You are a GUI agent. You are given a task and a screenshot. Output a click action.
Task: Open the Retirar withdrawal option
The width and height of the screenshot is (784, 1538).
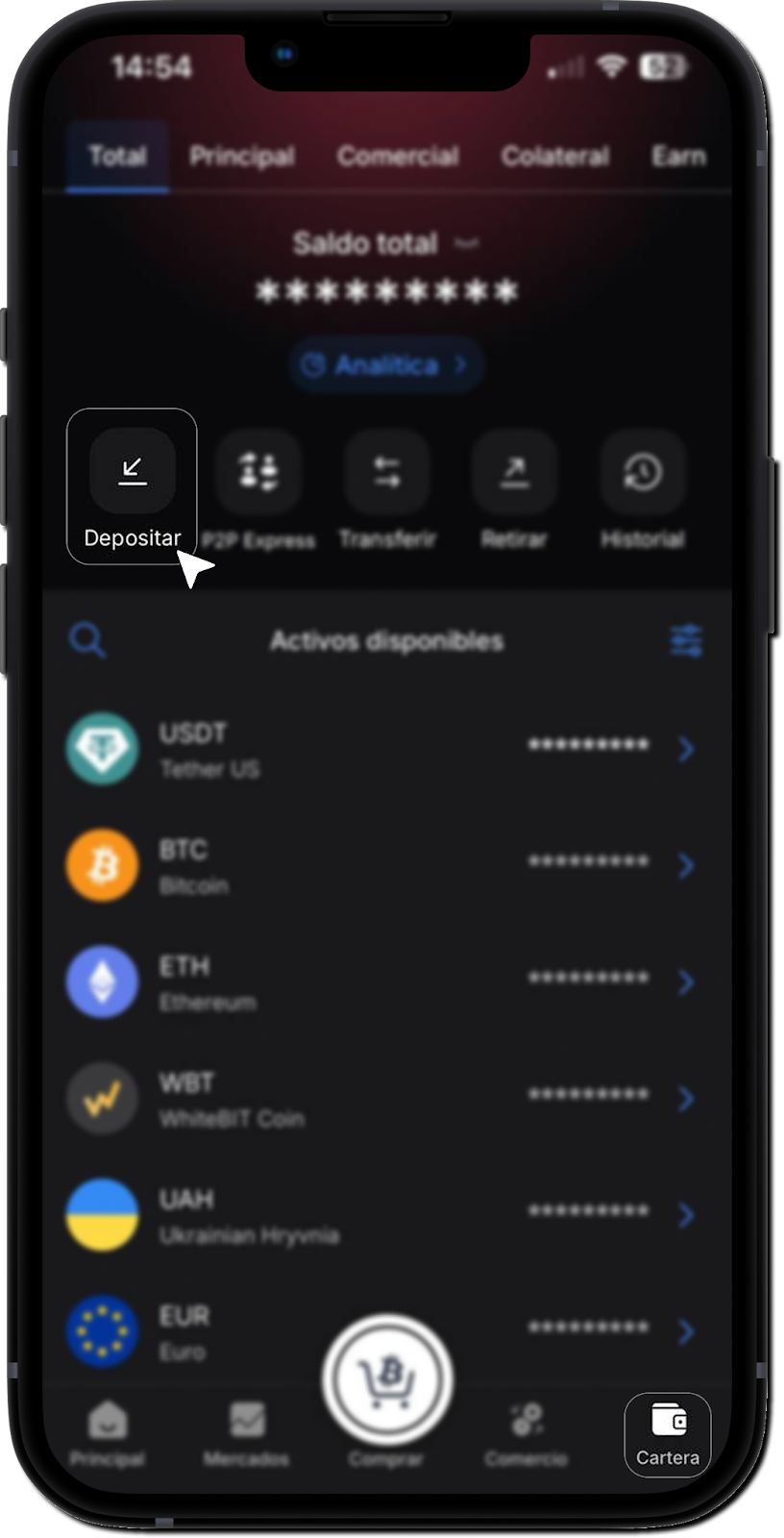(x=514, y=485)
